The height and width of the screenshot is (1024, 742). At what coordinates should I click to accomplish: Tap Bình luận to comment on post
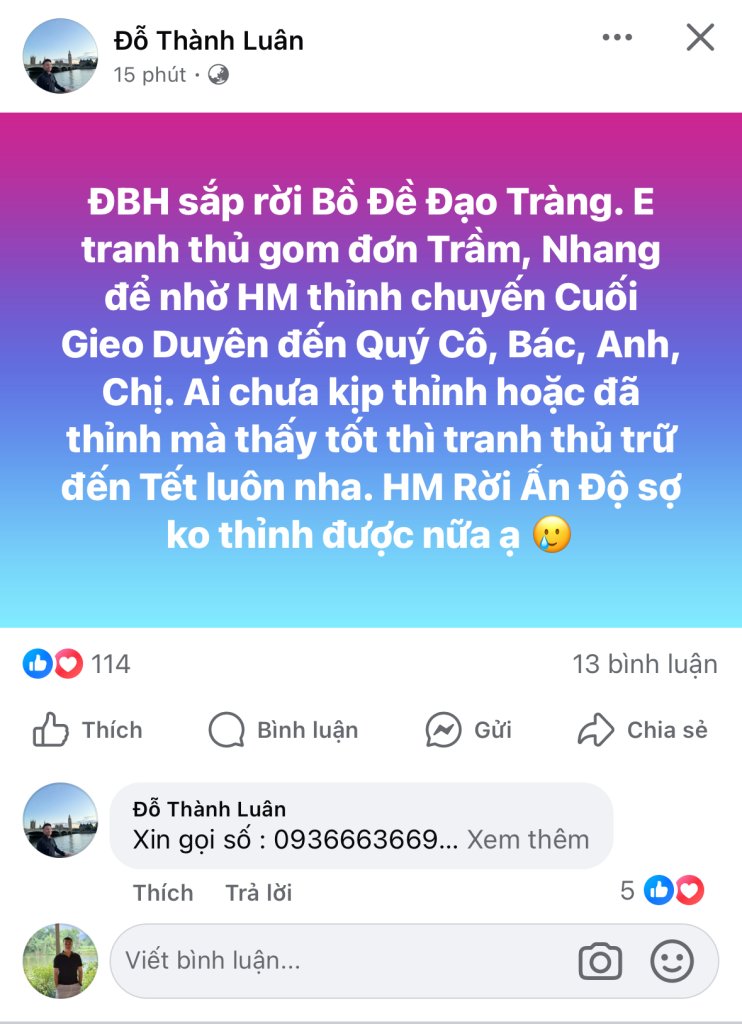pyautogui.click(x=284, y=730)
